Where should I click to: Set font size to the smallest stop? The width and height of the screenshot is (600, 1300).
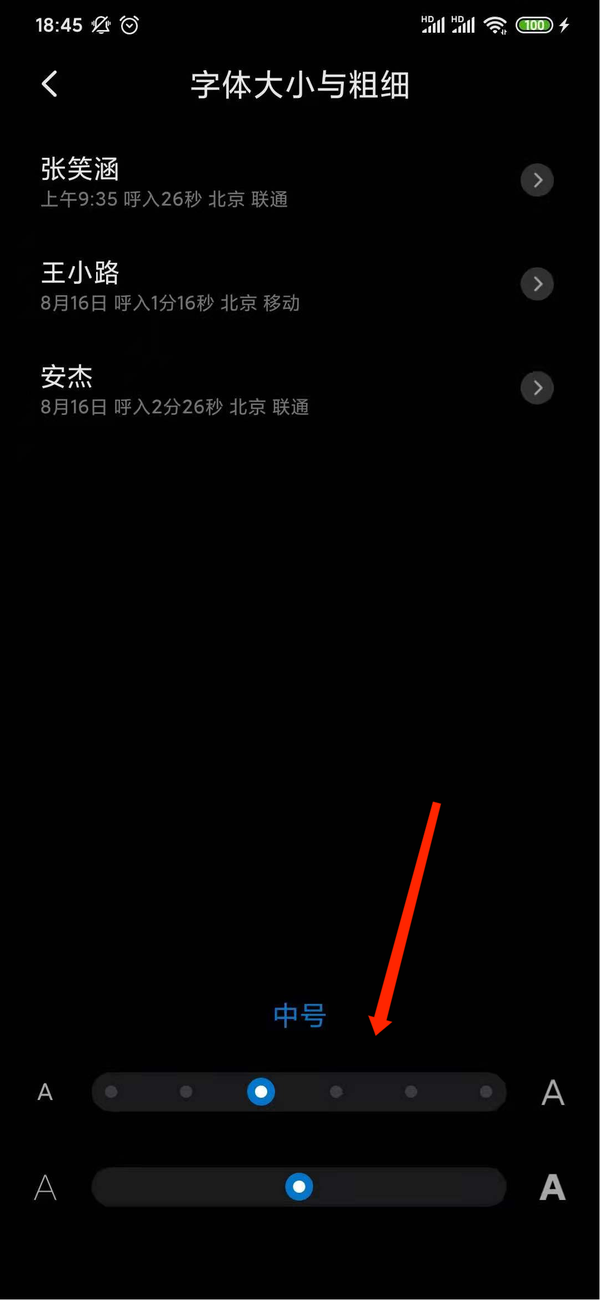[111, 1092]
